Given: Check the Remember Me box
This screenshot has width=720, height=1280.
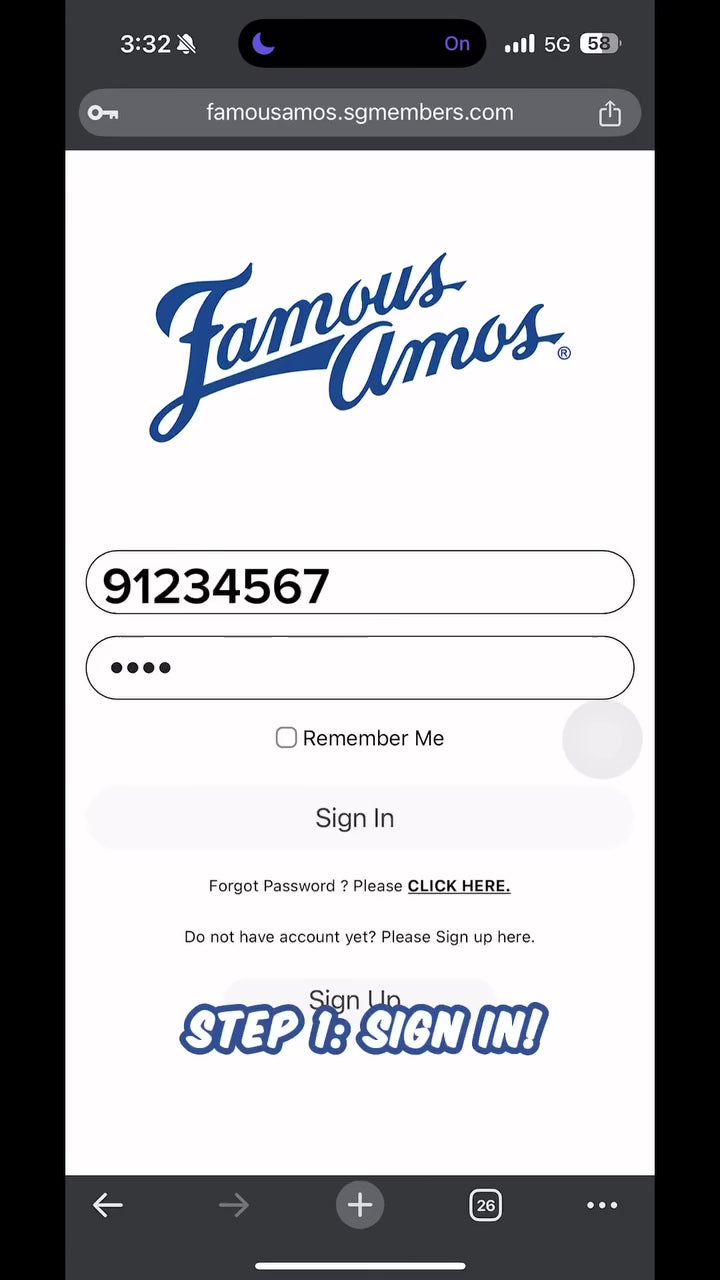Looking at the screenshot, I should point(286,738).
